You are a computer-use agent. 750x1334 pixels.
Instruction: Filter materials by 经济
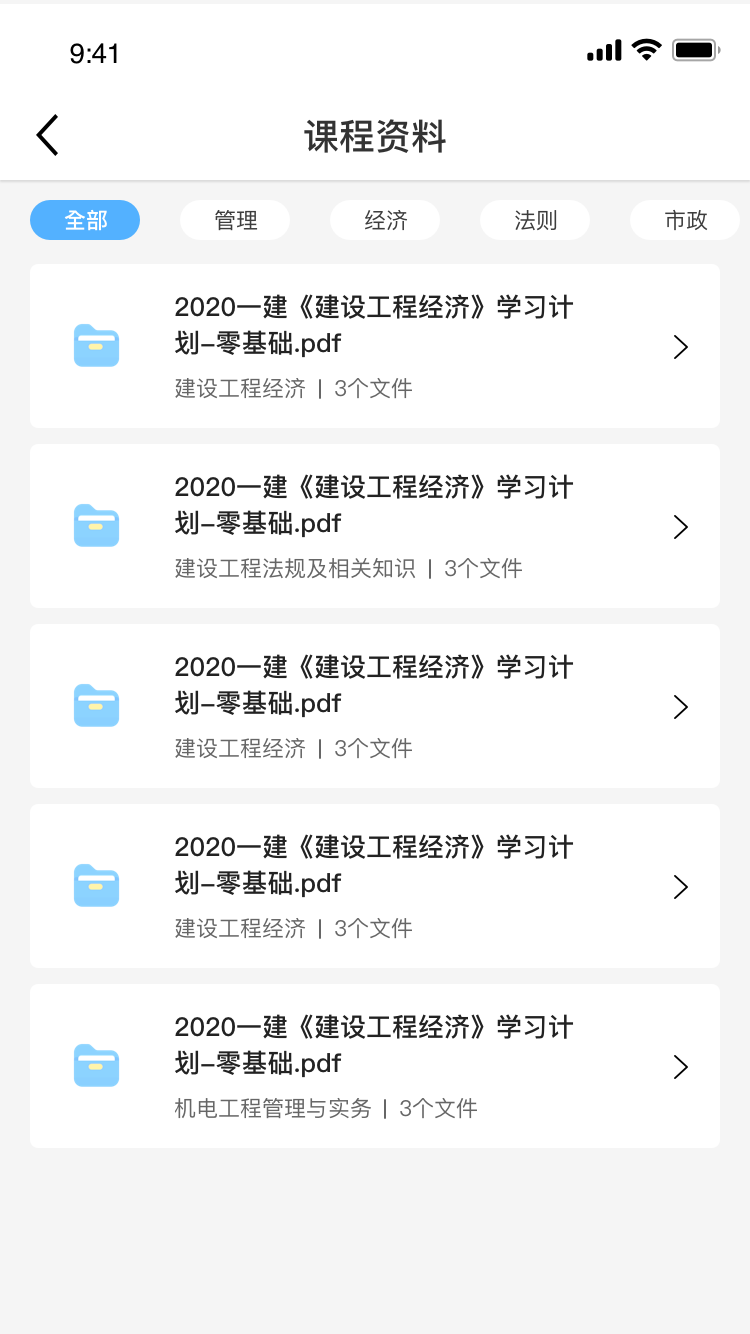tap(385, 220)
